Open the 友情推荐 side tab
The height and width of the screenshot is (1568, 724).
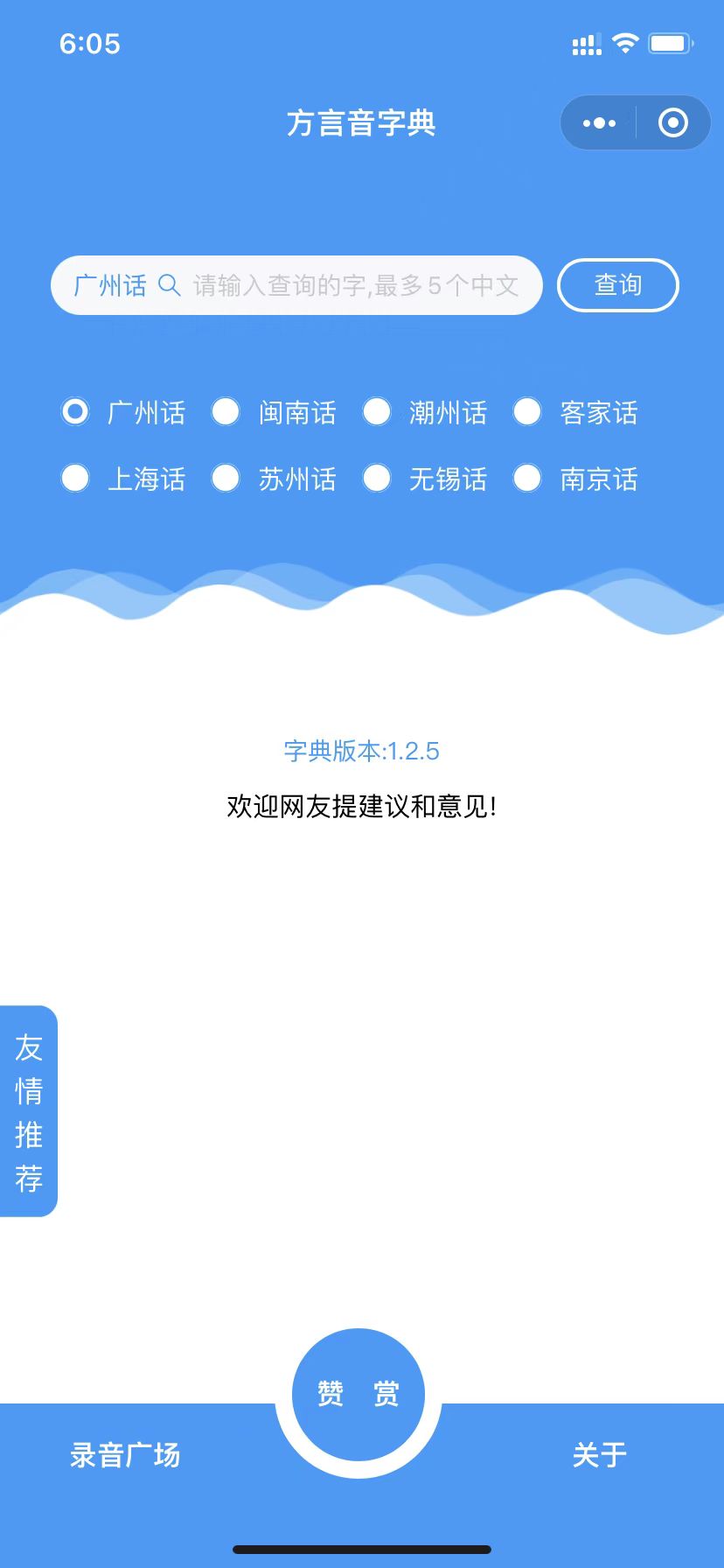coord(29,1111)
